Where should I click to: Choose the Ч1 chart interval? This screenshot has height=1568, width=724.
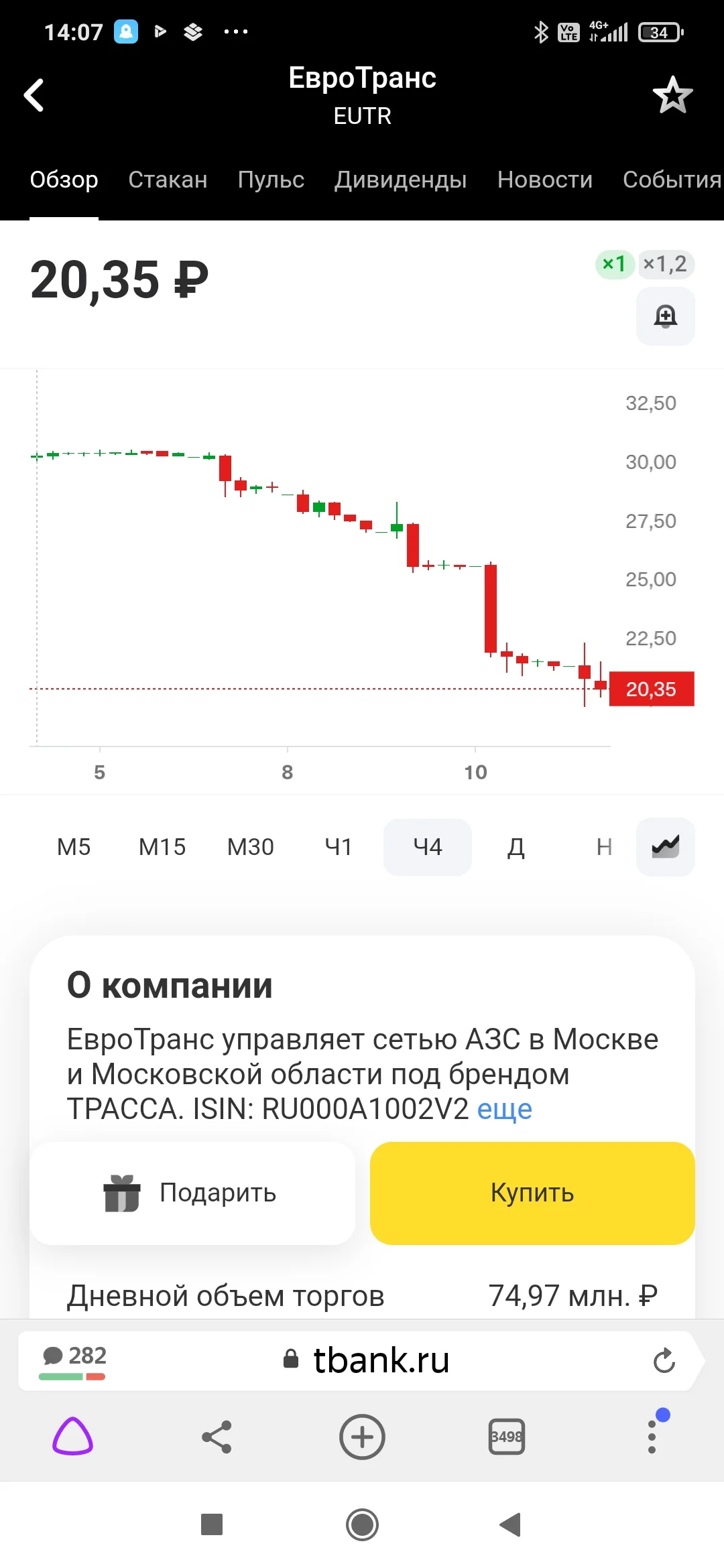[339, 847]
